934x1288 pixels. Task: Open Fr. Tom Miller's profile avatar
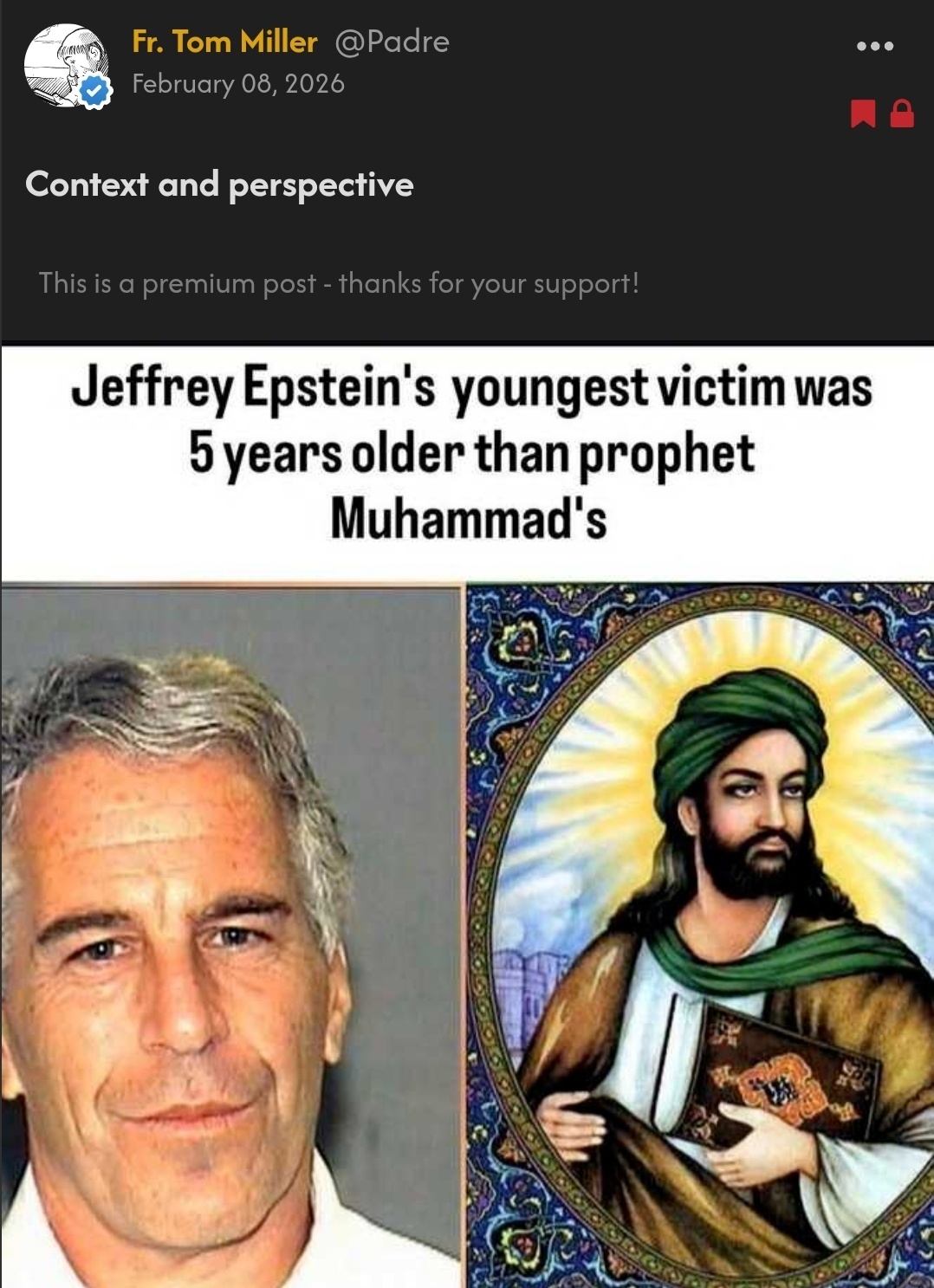(67, 66)
